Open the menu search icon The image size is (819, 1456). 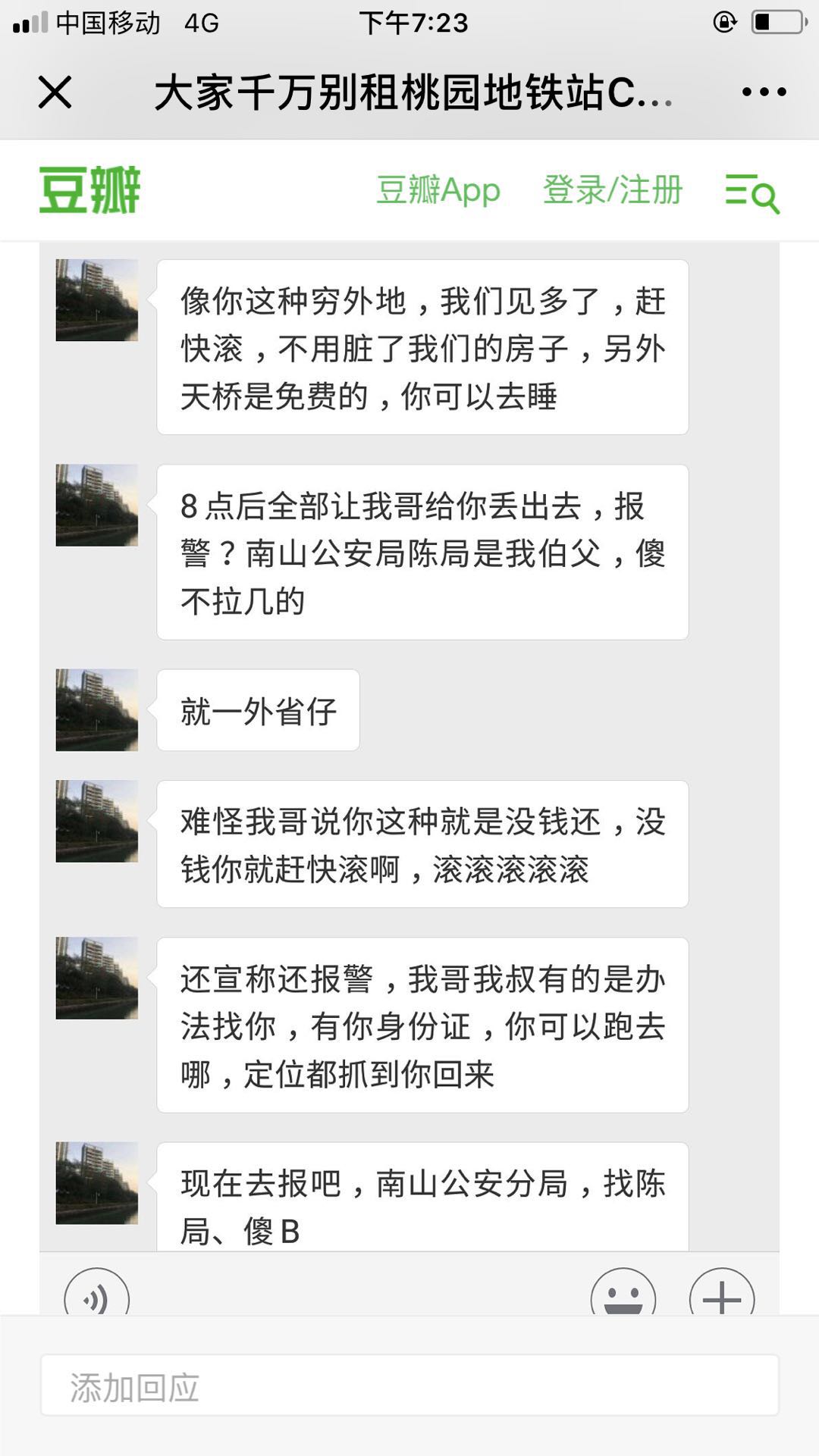click(752, 193)
